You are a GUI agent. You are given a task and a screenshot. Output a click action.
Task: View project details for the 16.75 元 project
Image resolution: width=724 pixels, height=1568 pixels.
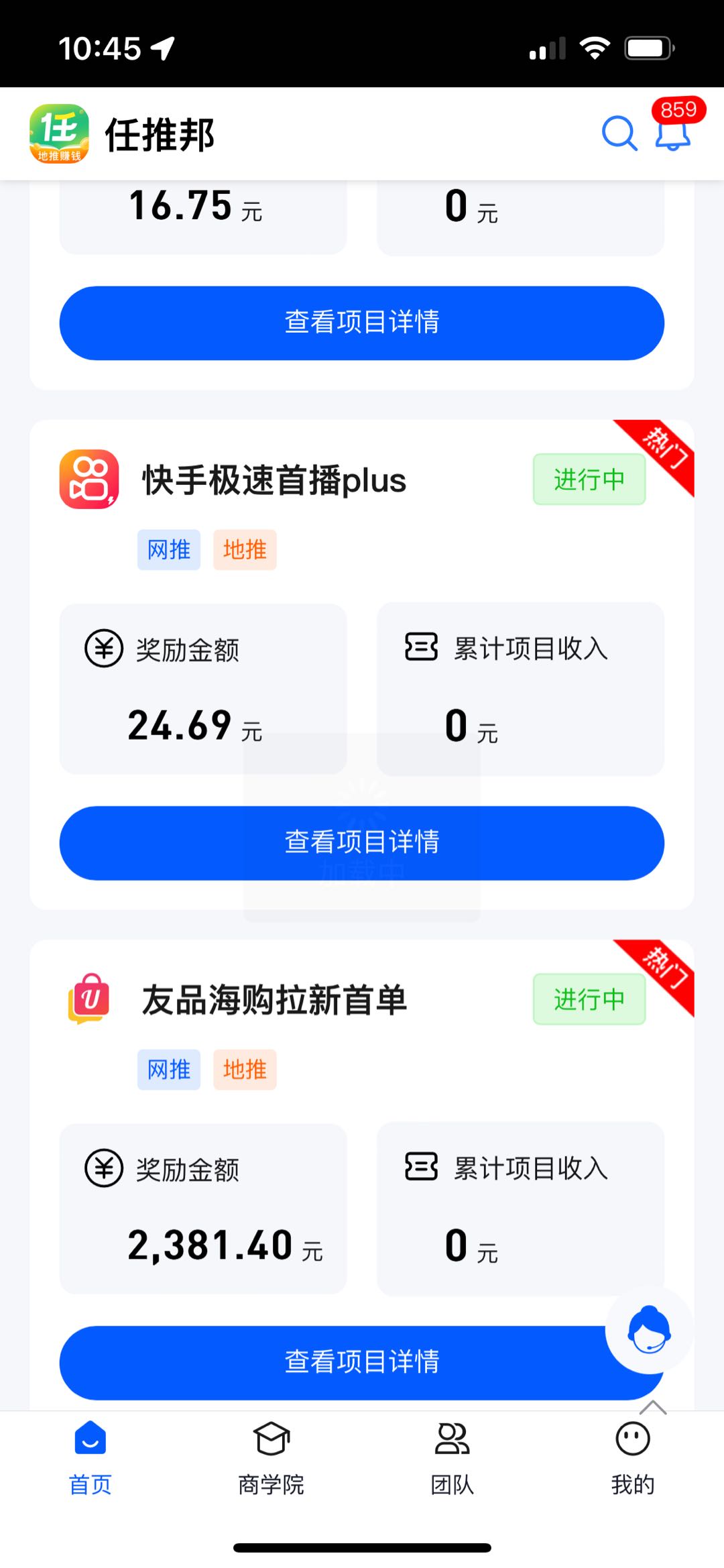[x=361, y=323]
